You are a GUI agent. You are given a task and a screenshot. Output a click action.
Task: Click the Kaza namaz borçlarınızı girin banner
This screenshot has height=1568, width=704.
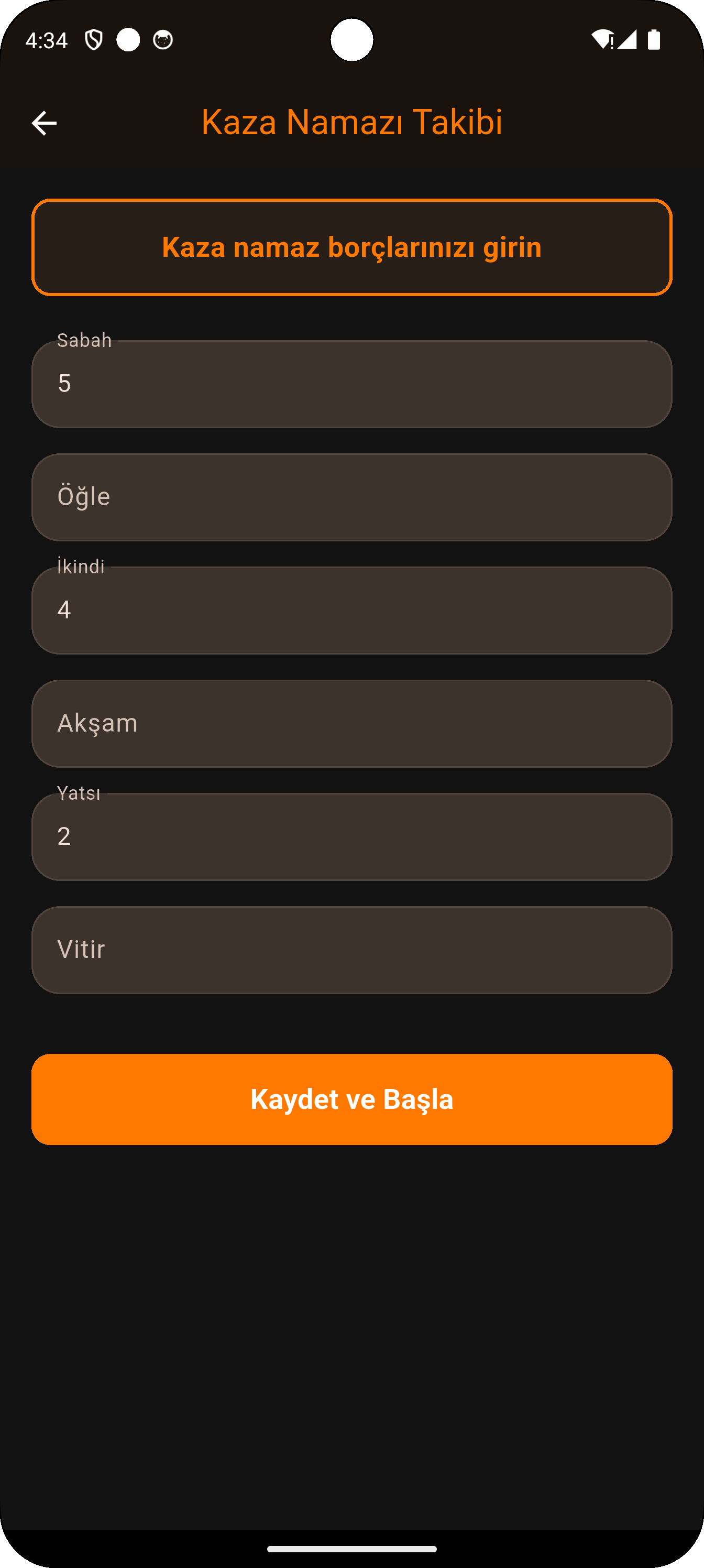tap(351, 247)
